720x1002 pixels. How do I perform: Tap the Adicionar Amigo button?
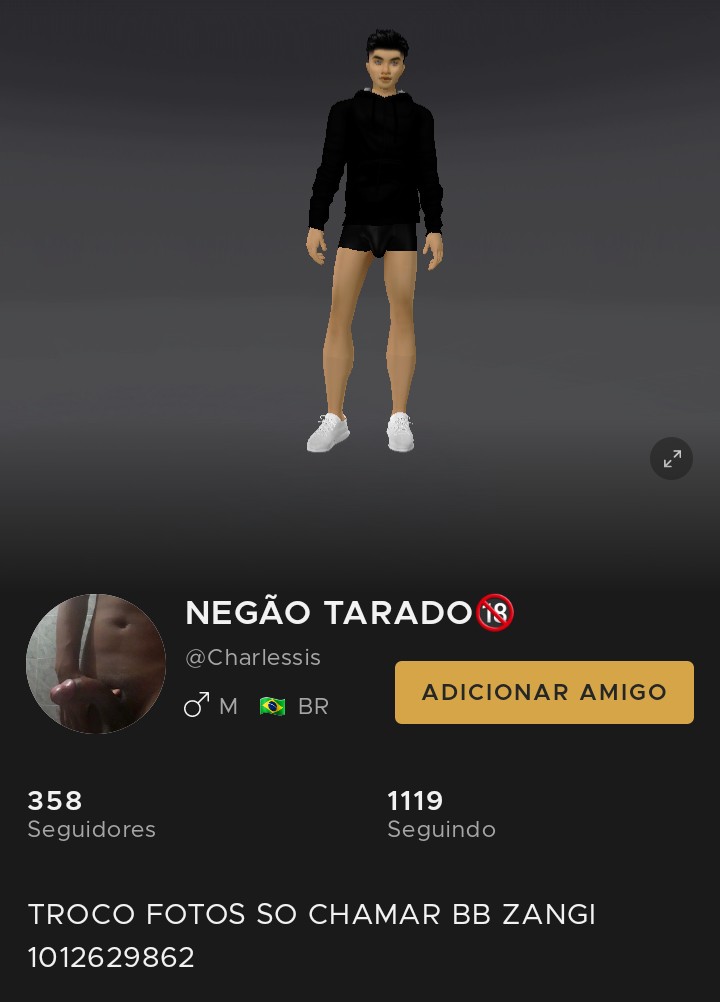[544, 692]
